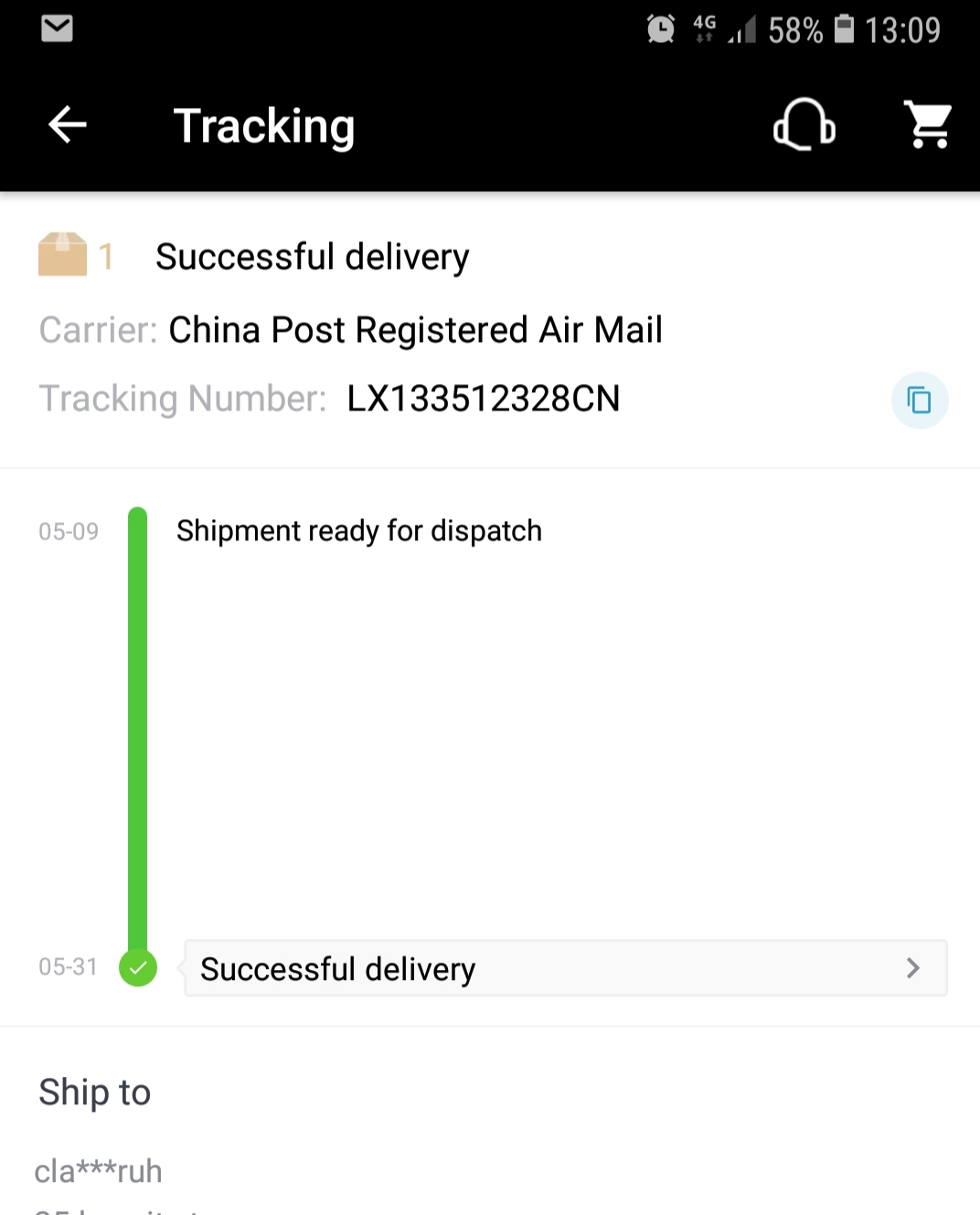Go back from the Tracking screen

[67, 125]
